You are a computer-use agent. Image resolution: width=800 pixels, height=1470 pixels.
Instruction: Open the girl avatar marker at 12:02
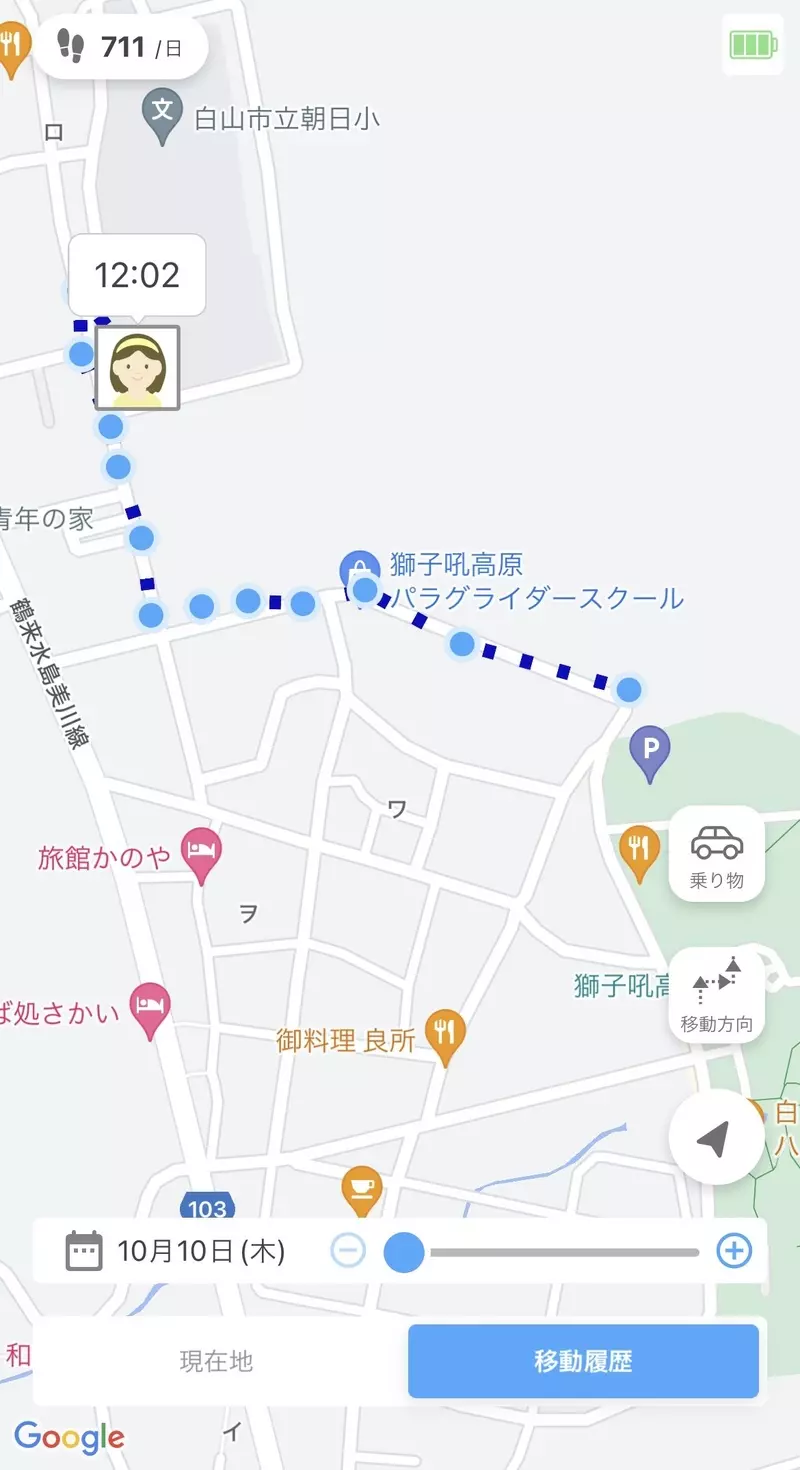[x=138, y=367]
